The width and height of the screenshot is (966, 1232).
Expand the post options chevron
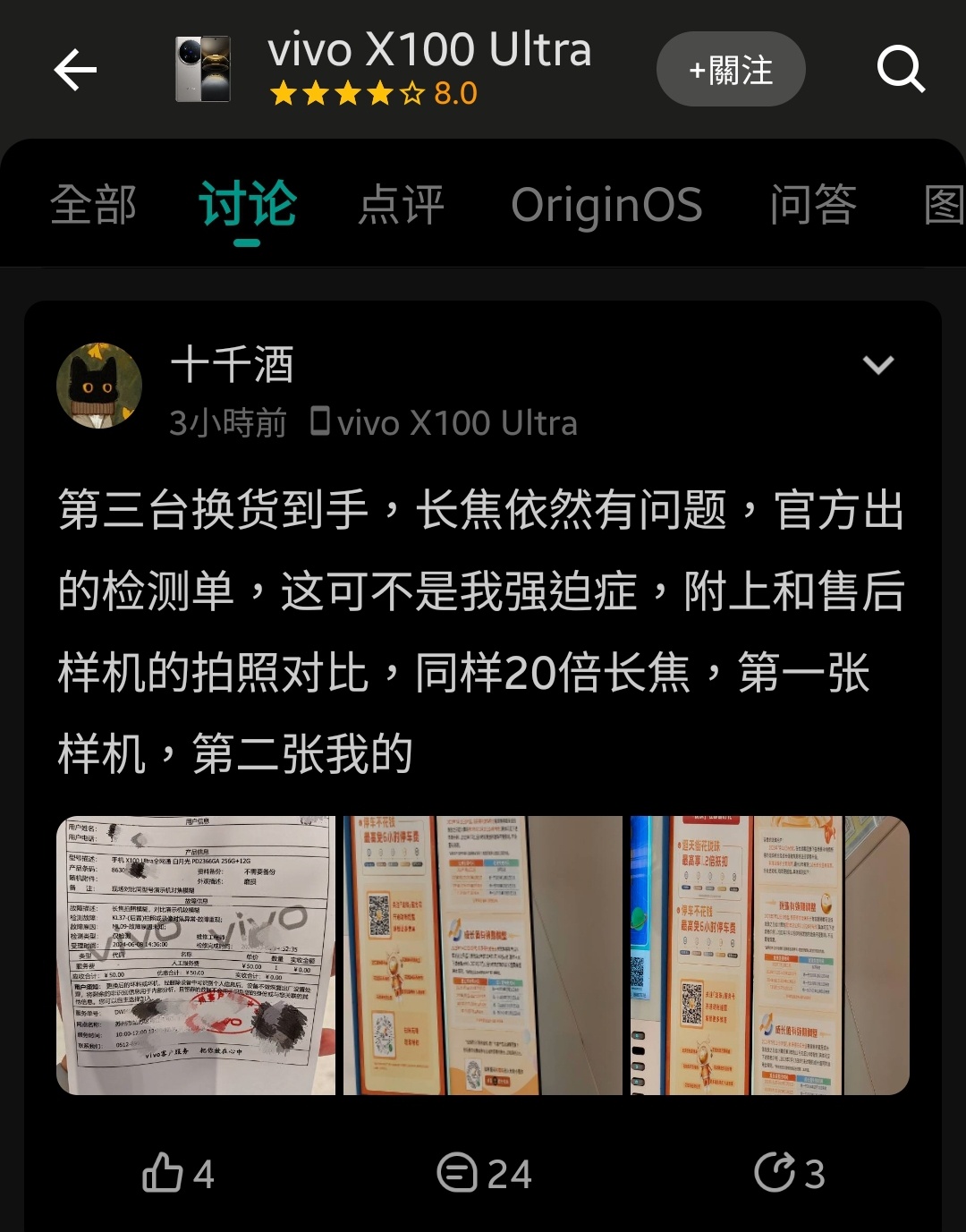tap(877, 365)
